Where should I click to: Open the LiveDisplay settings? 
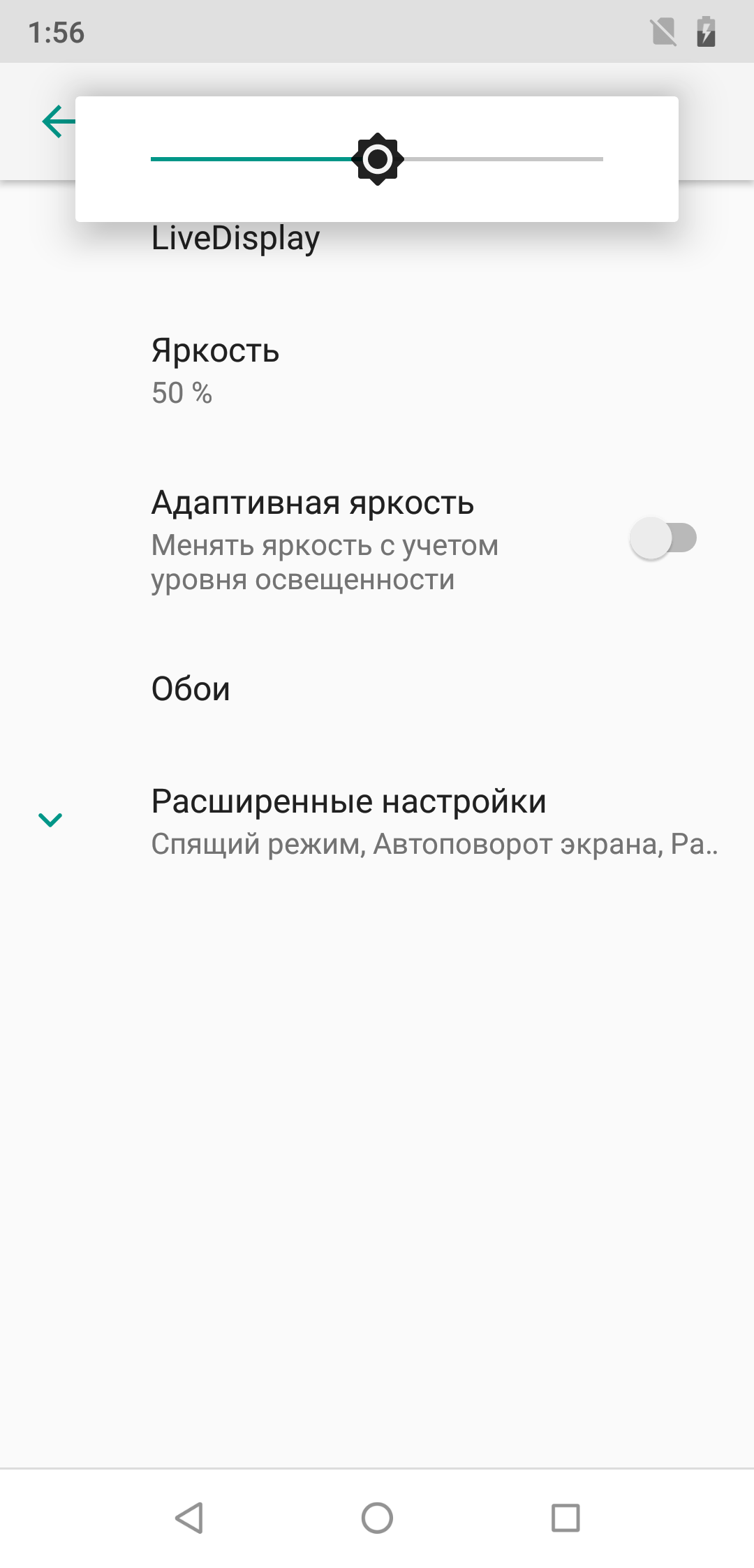pos(235,239)
